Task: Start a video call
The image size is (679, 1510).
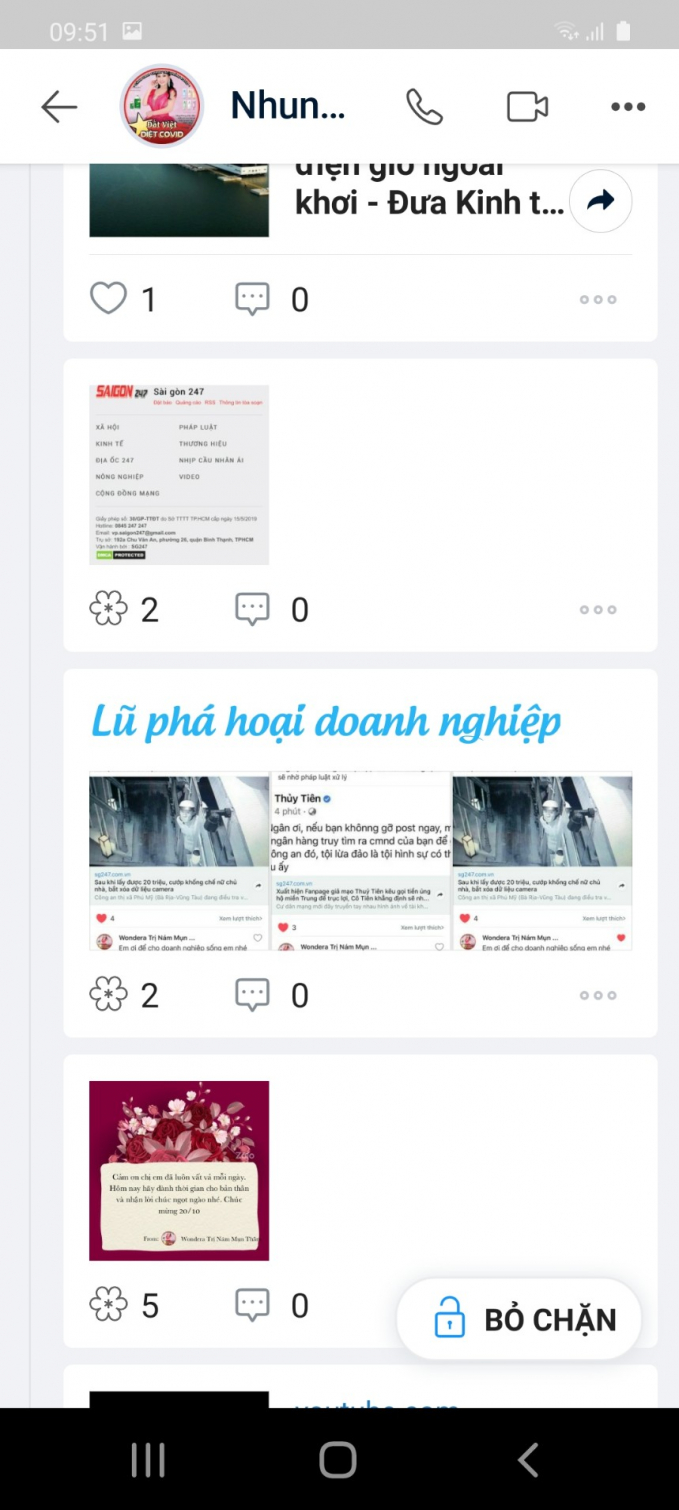Action: pos(527,107)
